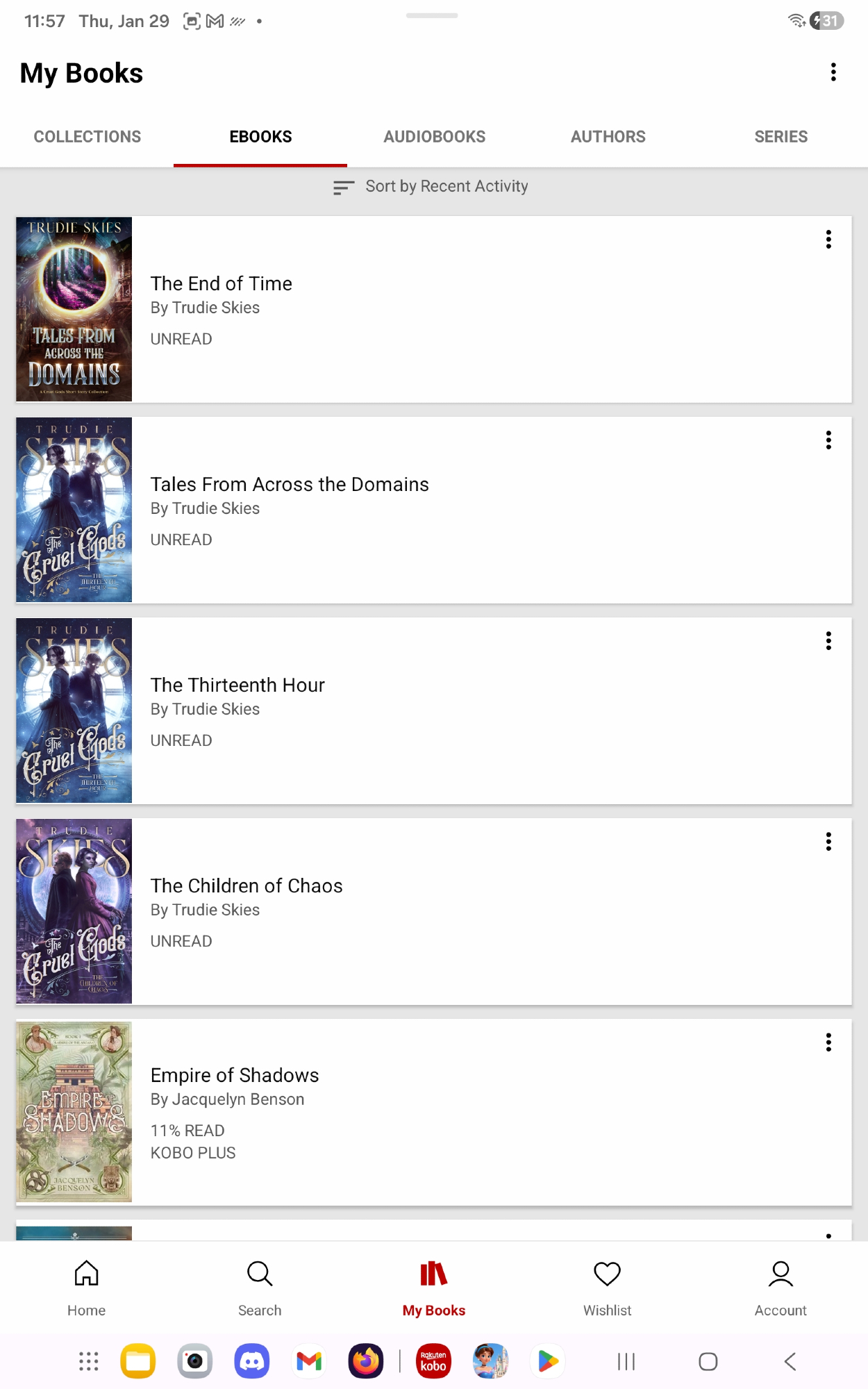Switch to the Series tab

coord(781,137)
